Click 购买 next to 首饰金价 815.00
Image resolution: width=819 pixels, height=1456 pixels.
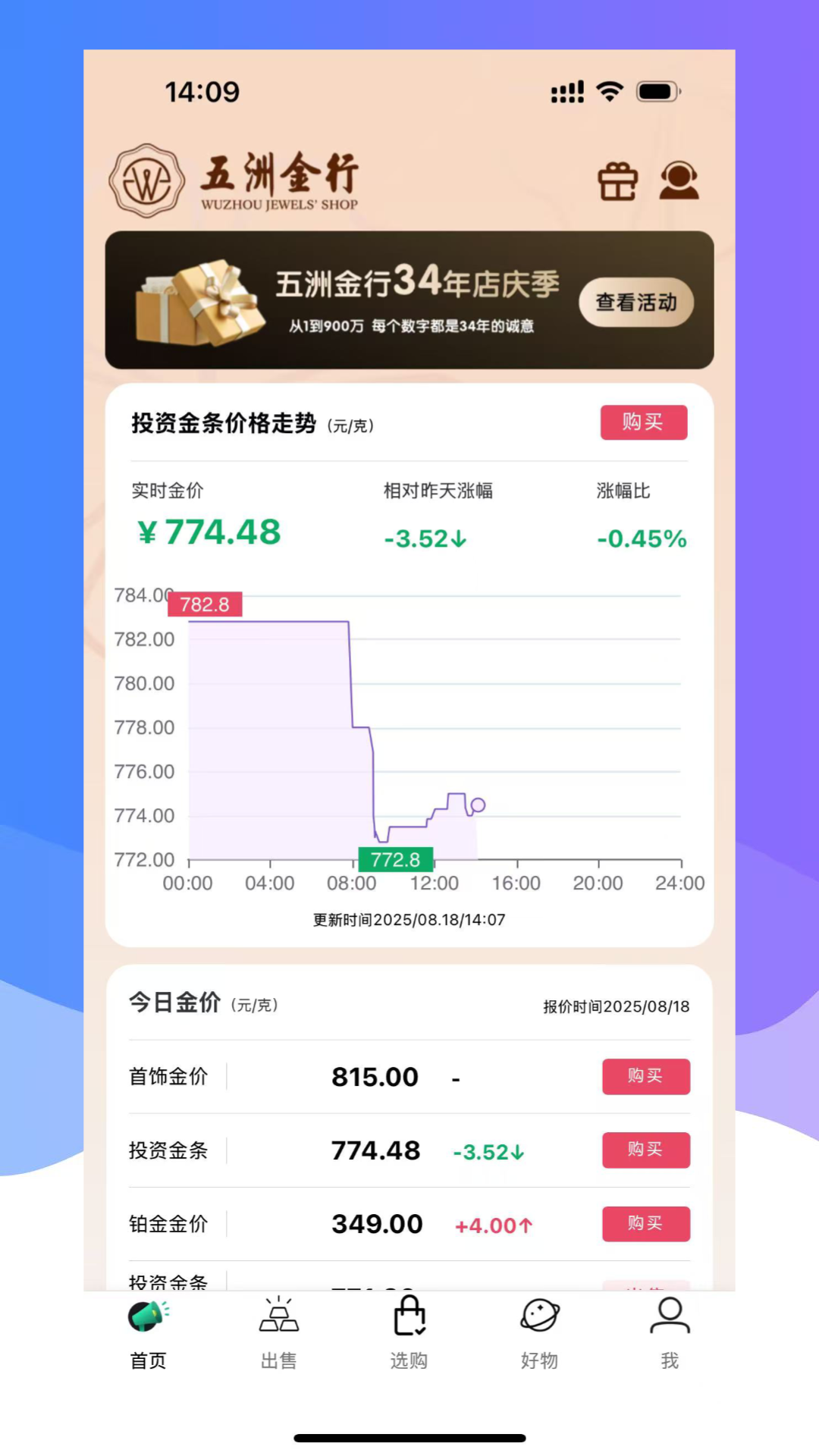(645, 1077)
